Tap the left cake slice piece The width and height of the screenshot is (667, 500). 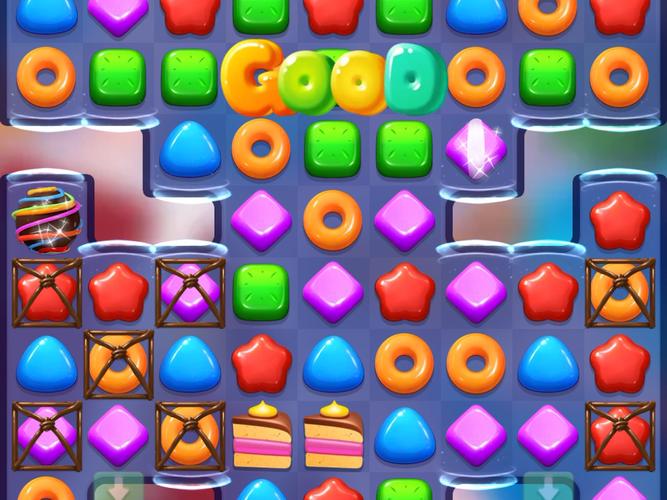tap(261, 436)
